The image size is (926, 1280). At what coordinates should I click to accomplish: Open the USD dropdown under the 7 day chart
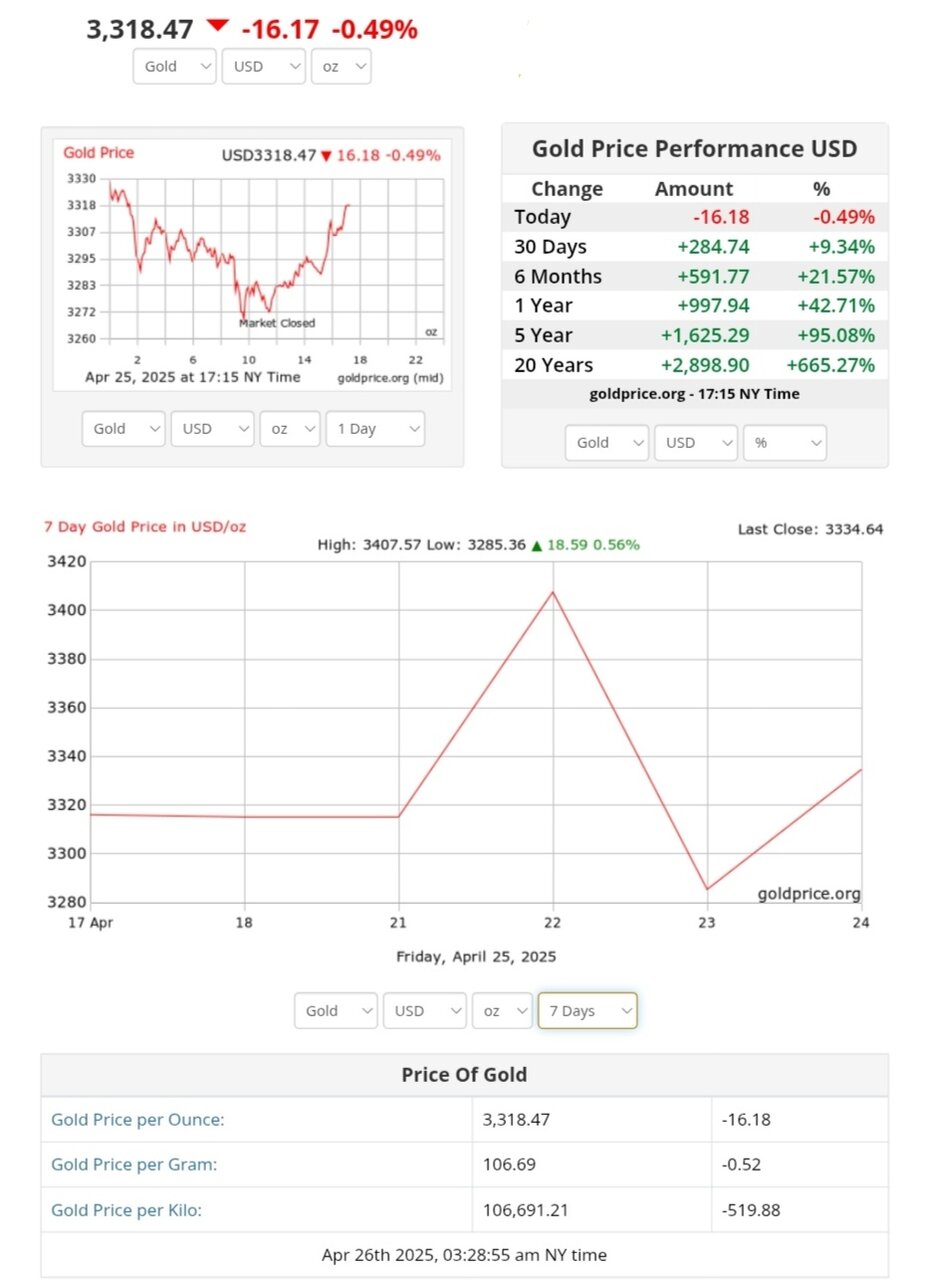(424, 1011)
